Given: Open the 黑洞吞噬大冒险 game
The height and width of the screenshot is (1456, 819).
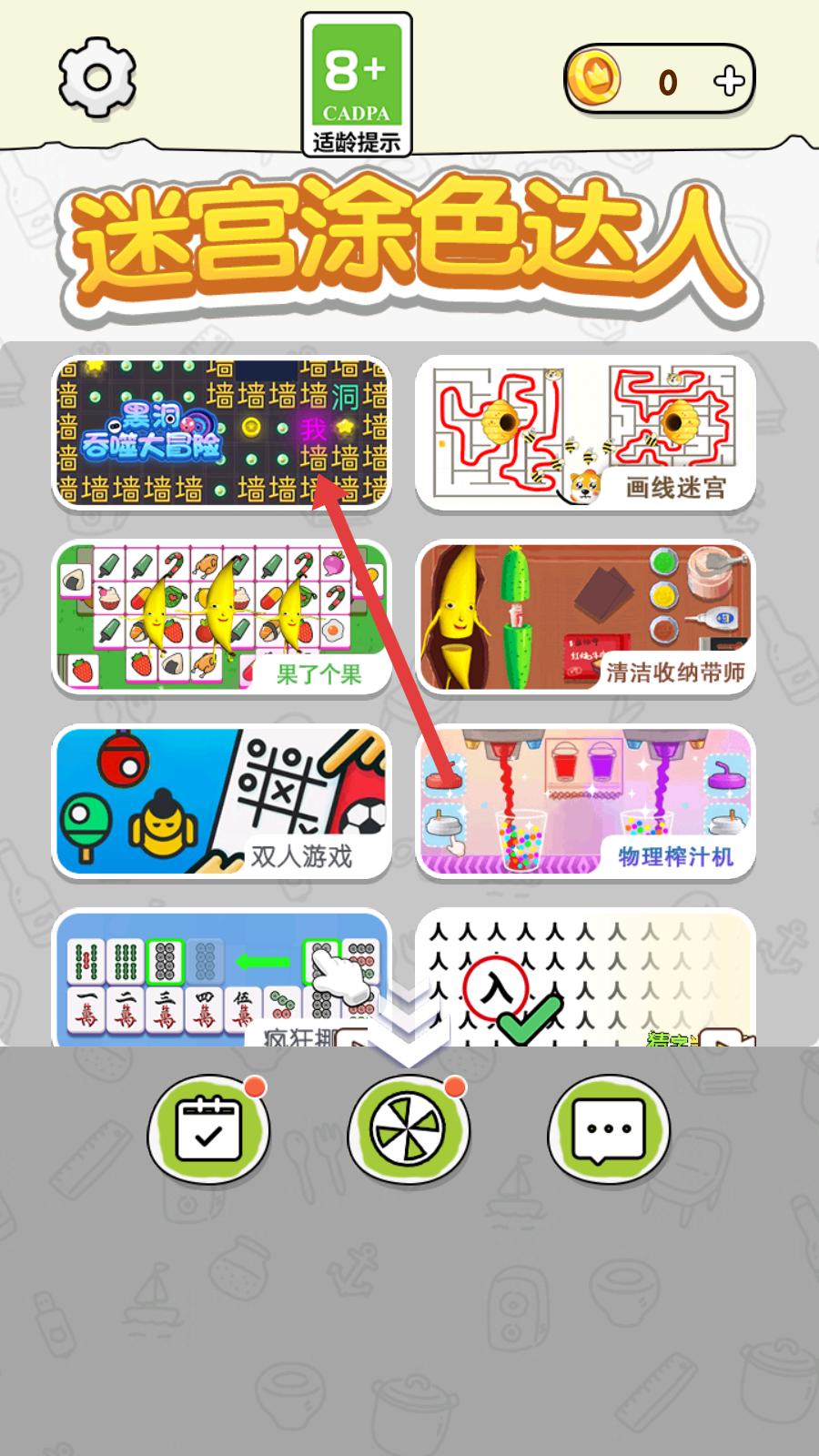Looking at the screenshot, I should 221,432.
